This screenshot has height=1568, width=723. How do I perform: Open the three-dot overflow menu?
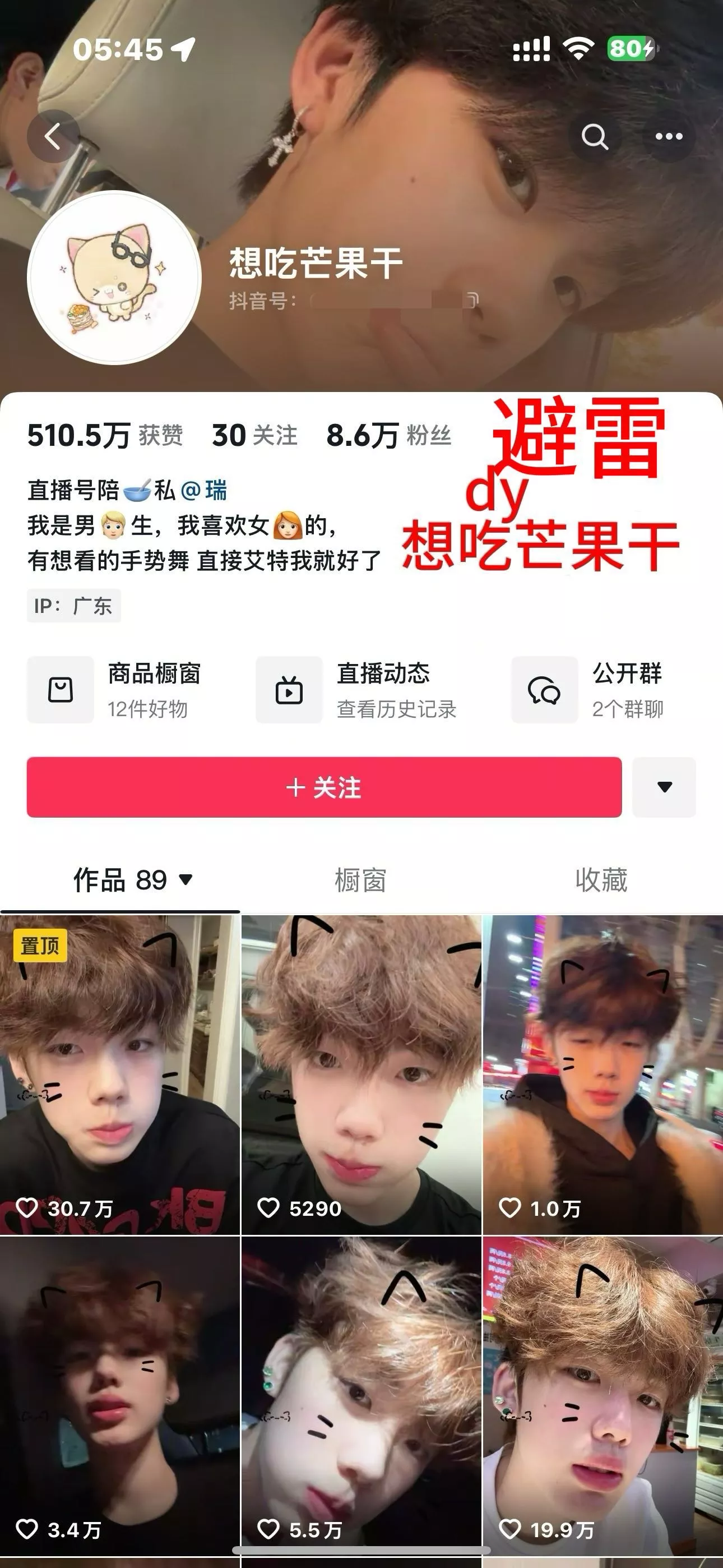(668, 136)
